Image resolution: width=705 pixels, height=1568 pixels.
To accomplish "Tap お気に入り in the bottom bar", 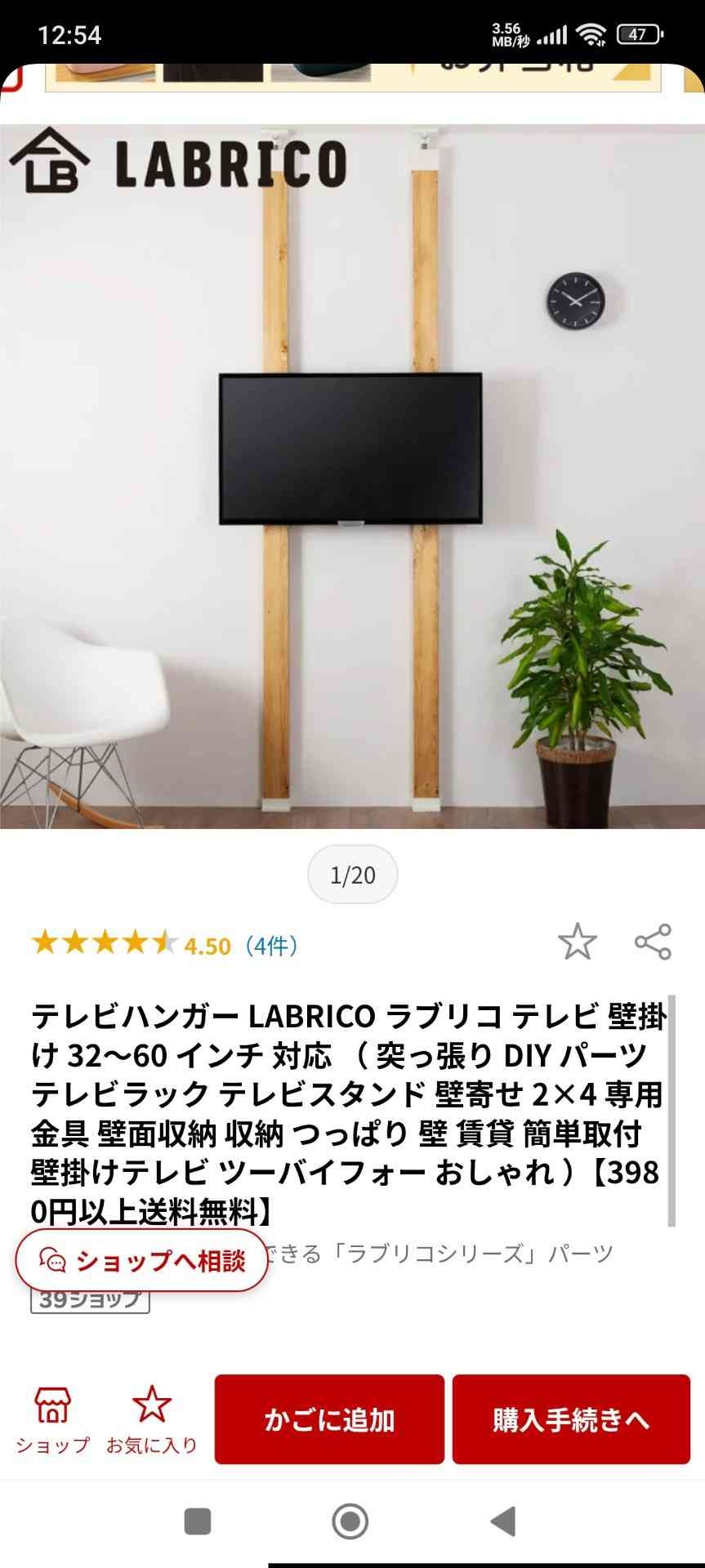I will pos(152,1419).
